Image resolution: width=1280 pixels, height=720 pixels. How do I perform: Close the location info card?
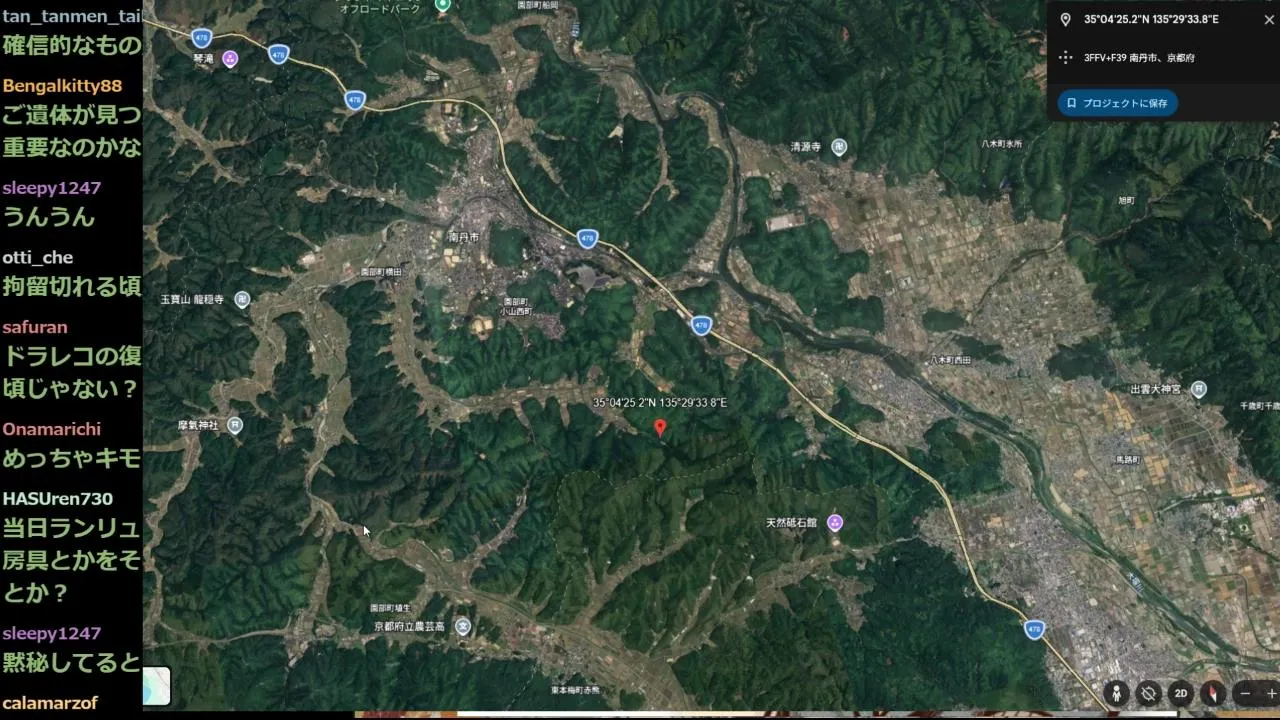point(1269,20)
